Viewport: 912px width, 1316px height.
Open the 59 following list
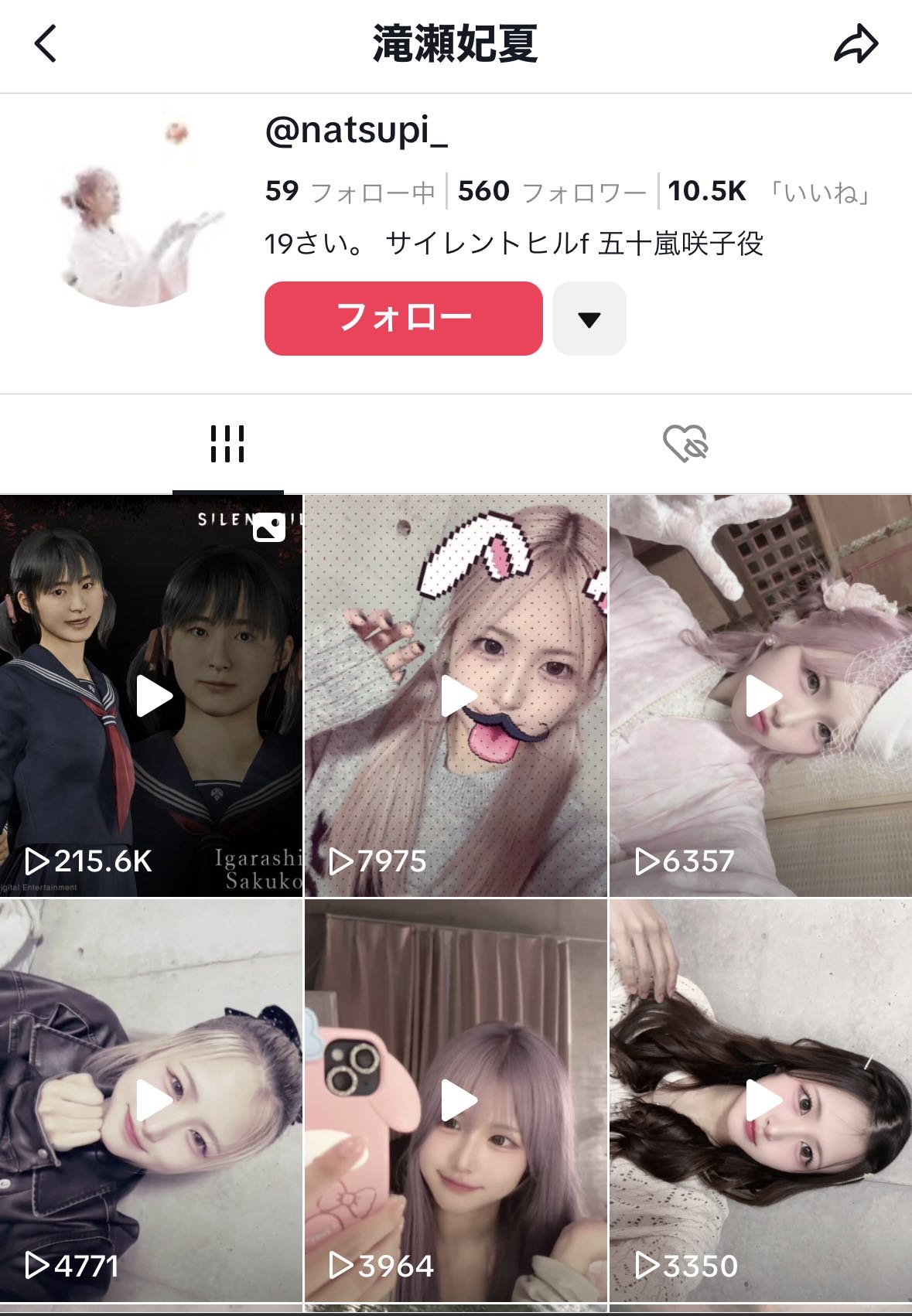point(350,191)
